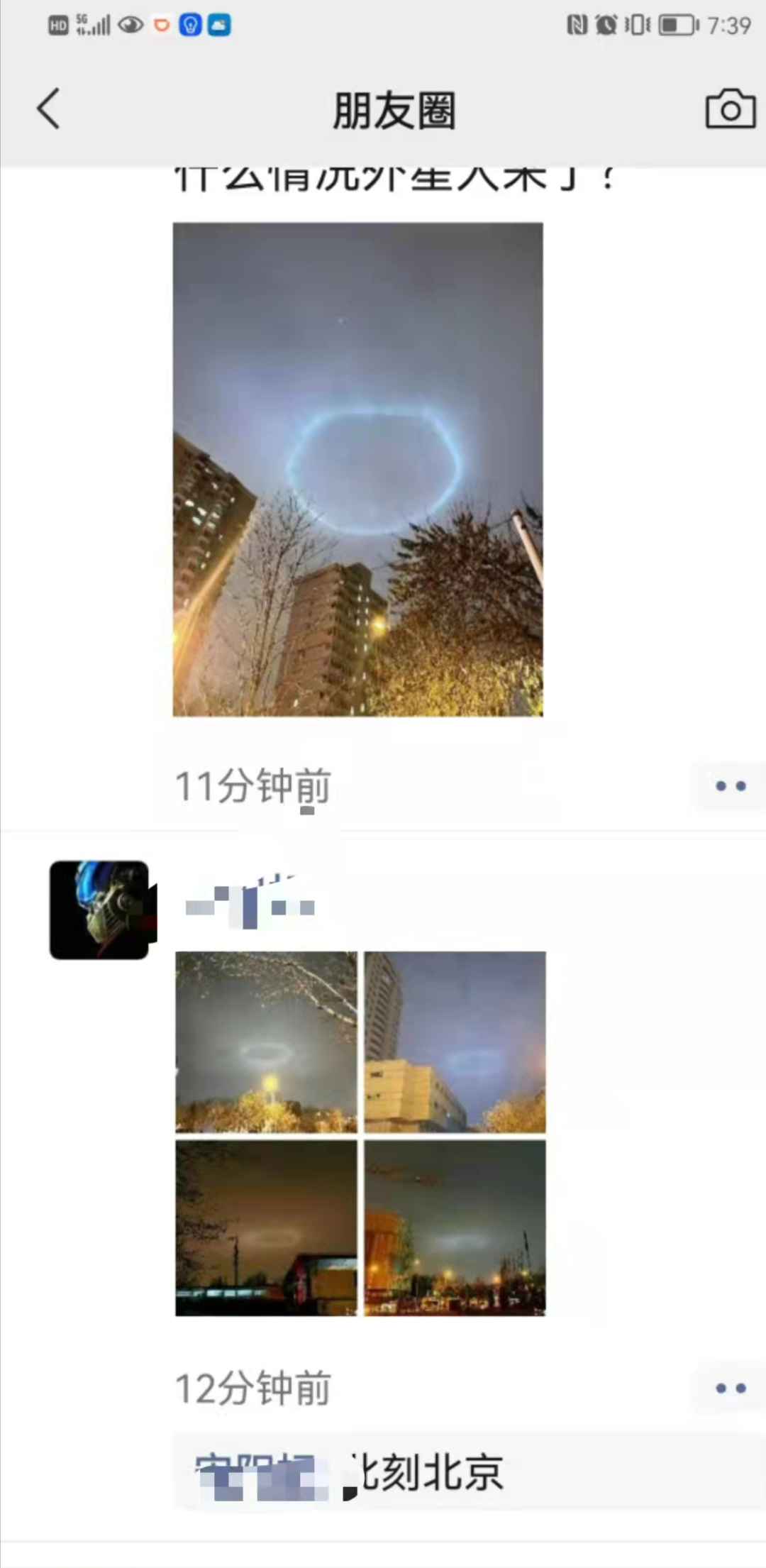This screenshot has width=766, height=1568.
Task: Open more options on the 11分钟前 post
Action: pyautogui.click(x=730, y=786)
